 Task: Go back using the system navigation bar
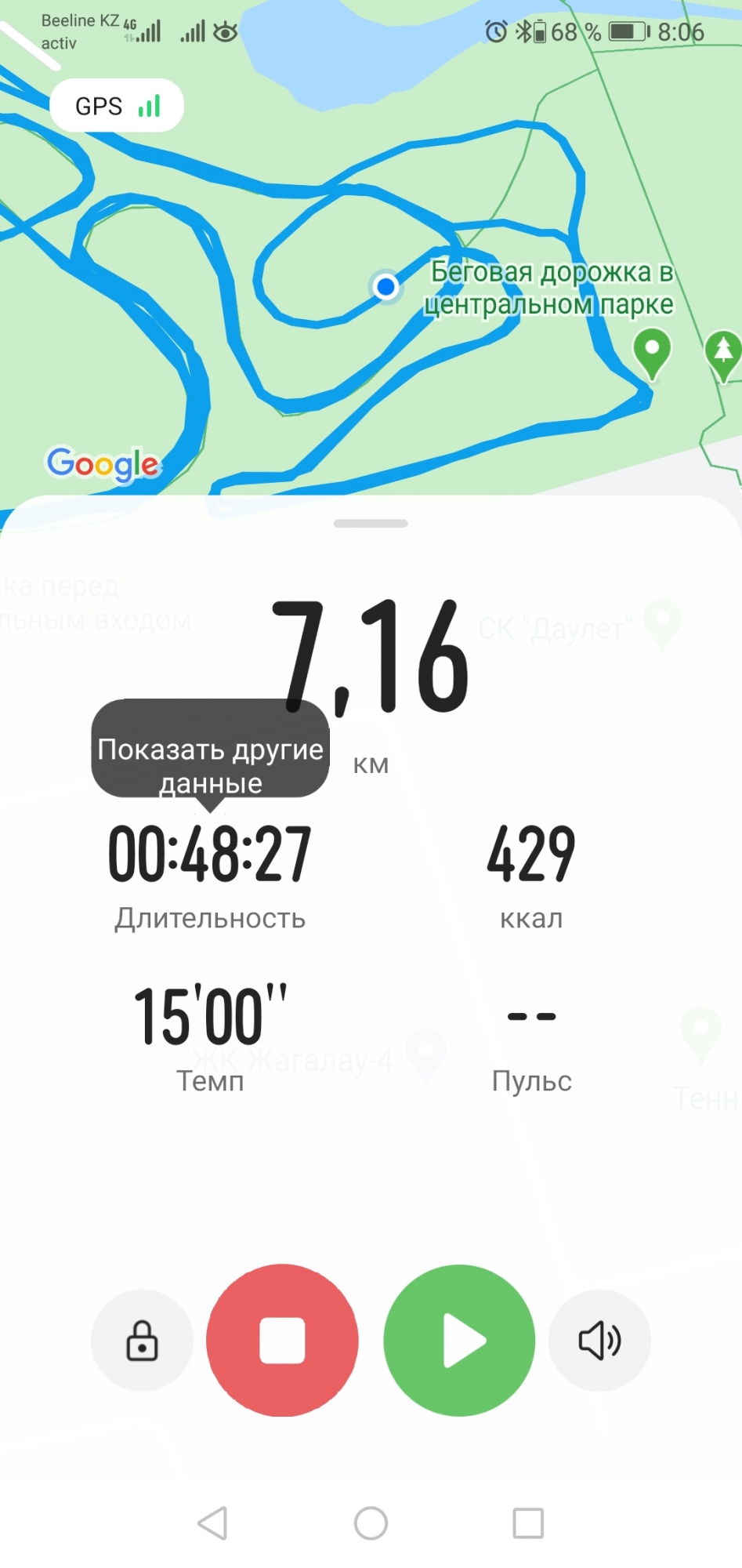pyautogui.click(x=212, y=1523)
